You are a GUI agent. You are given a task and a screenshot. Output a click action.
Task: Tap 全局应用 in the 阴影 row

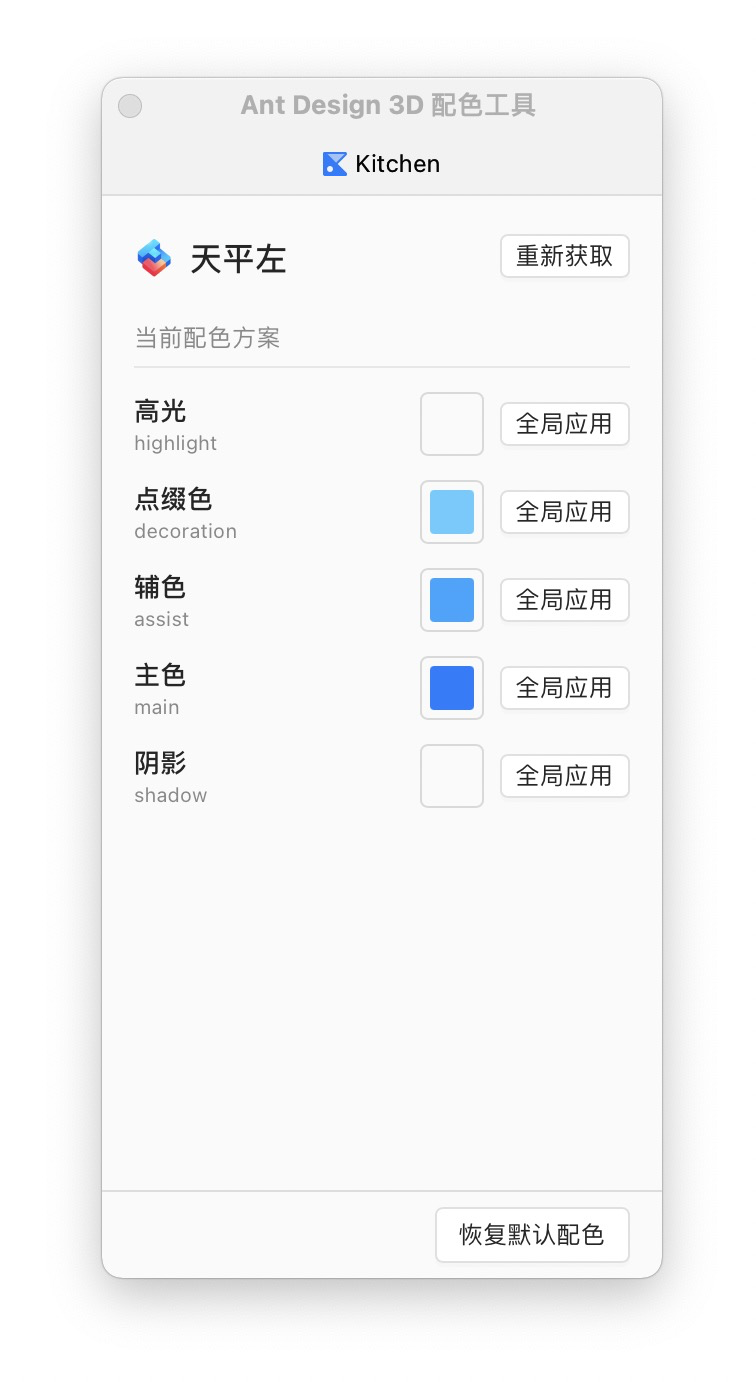(564, 776)
